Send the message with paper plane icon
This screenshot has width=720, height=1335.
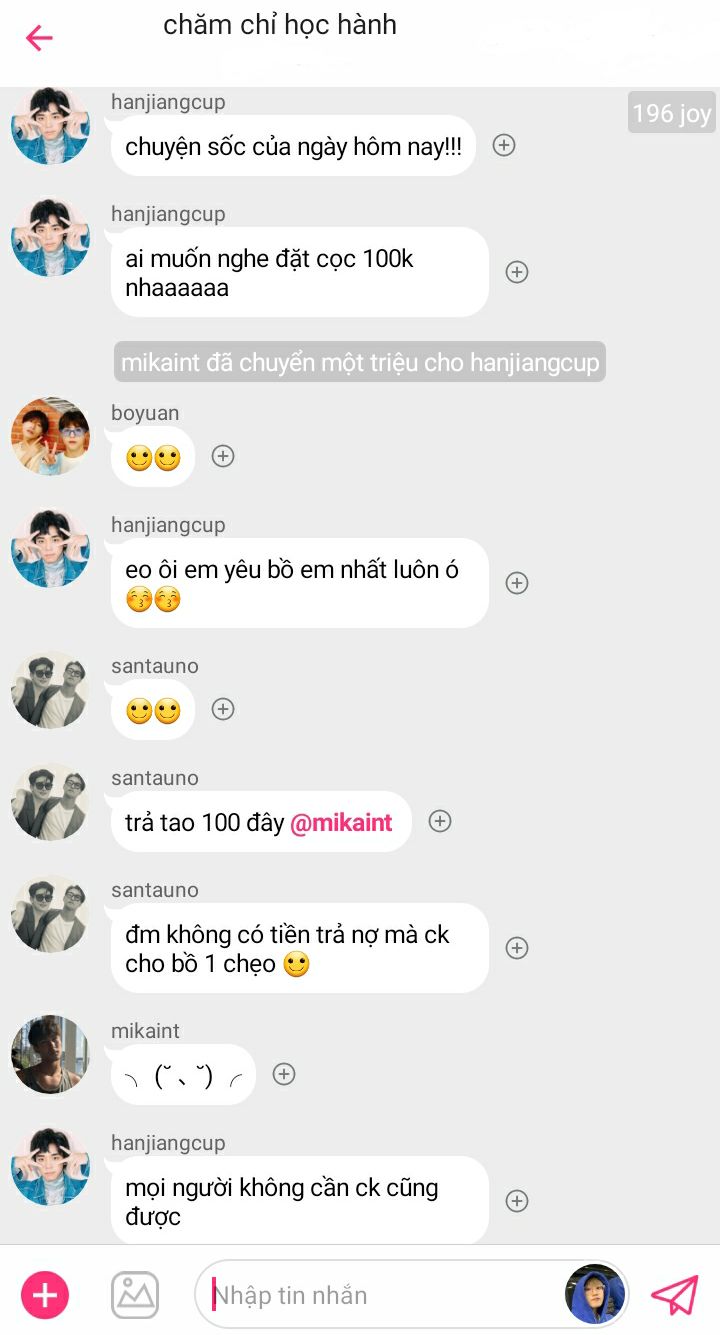click(675, 1295)
